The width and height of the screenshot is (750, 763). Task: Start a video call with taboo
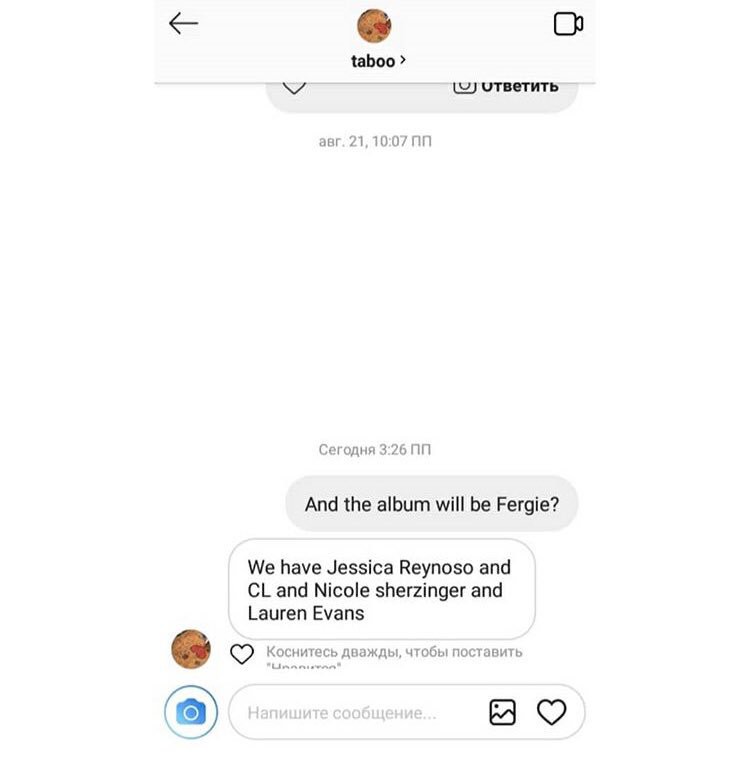[x=568, y=24]
